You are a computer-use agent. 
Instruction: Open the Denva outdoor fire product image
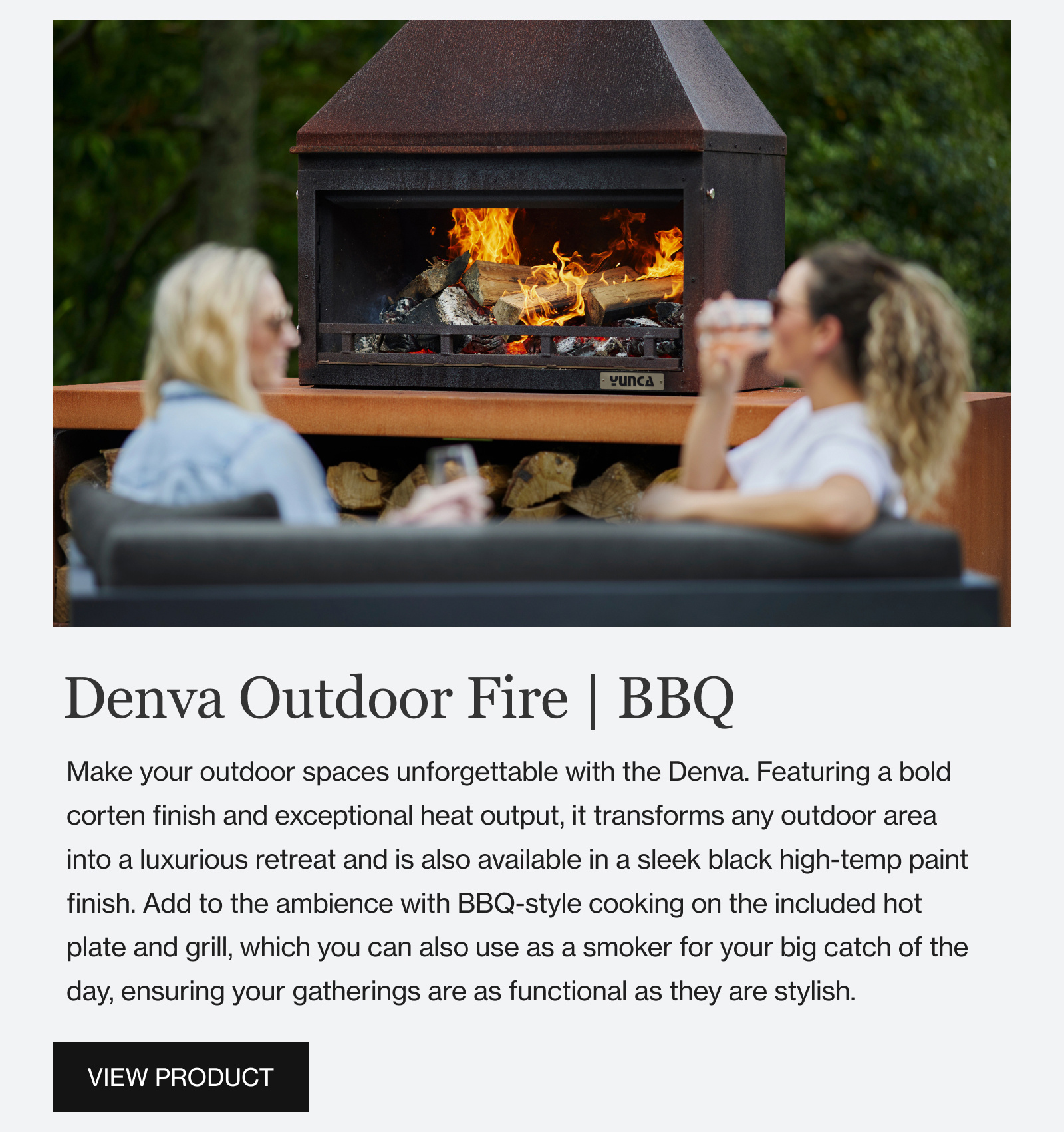(x=531, y=323)
